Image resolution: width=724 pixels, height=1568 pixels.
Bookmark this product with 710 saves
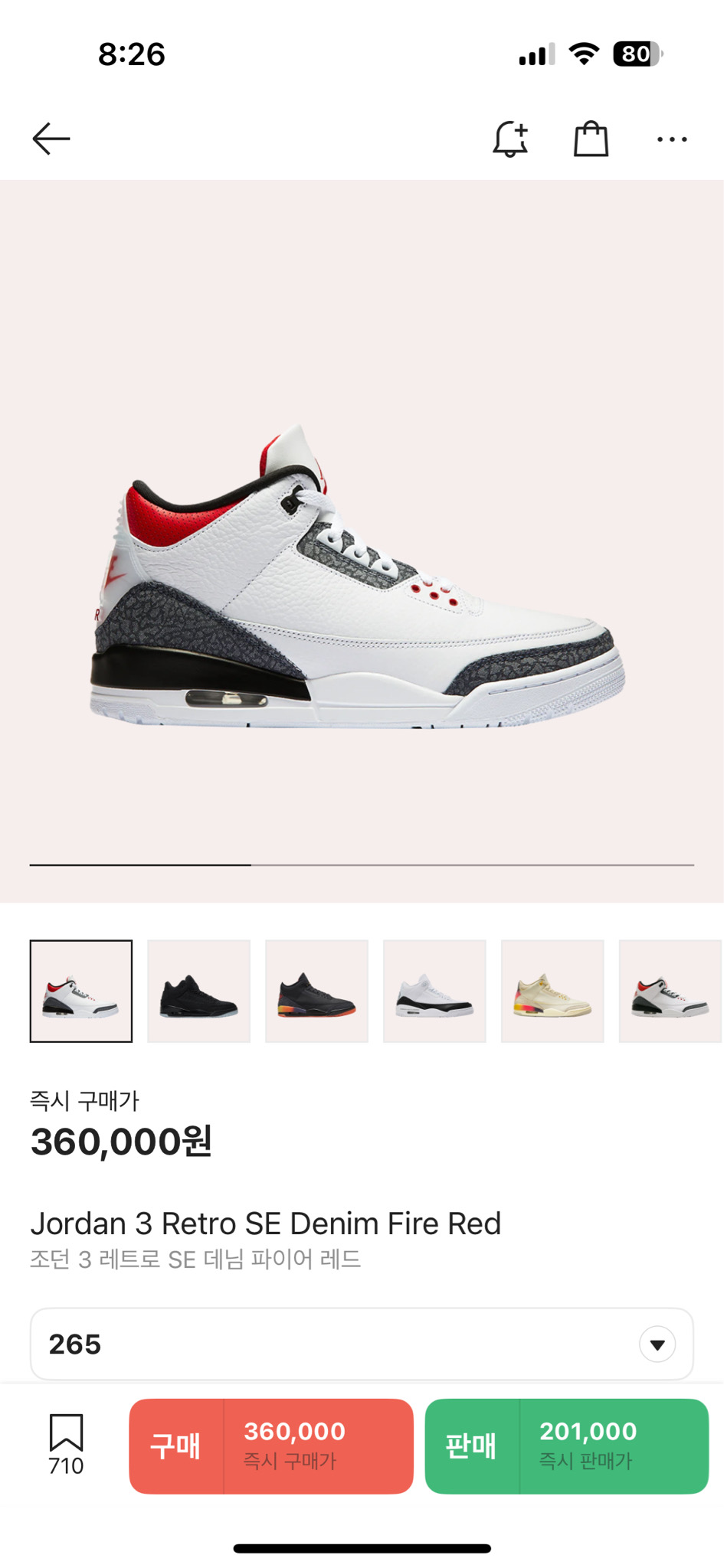(x=66, y=1442)
